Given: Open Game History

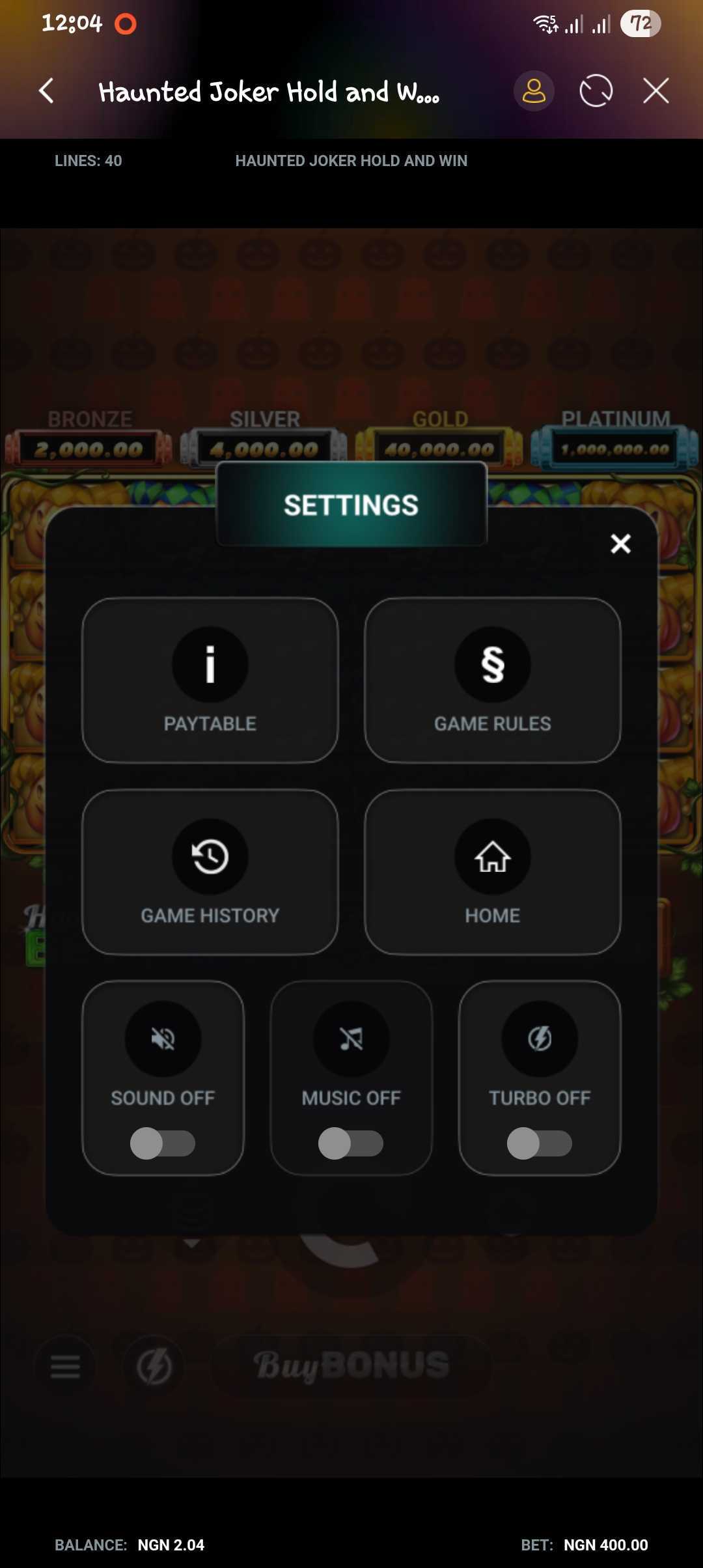Looking at the screenshot, I should coord(210,873).
